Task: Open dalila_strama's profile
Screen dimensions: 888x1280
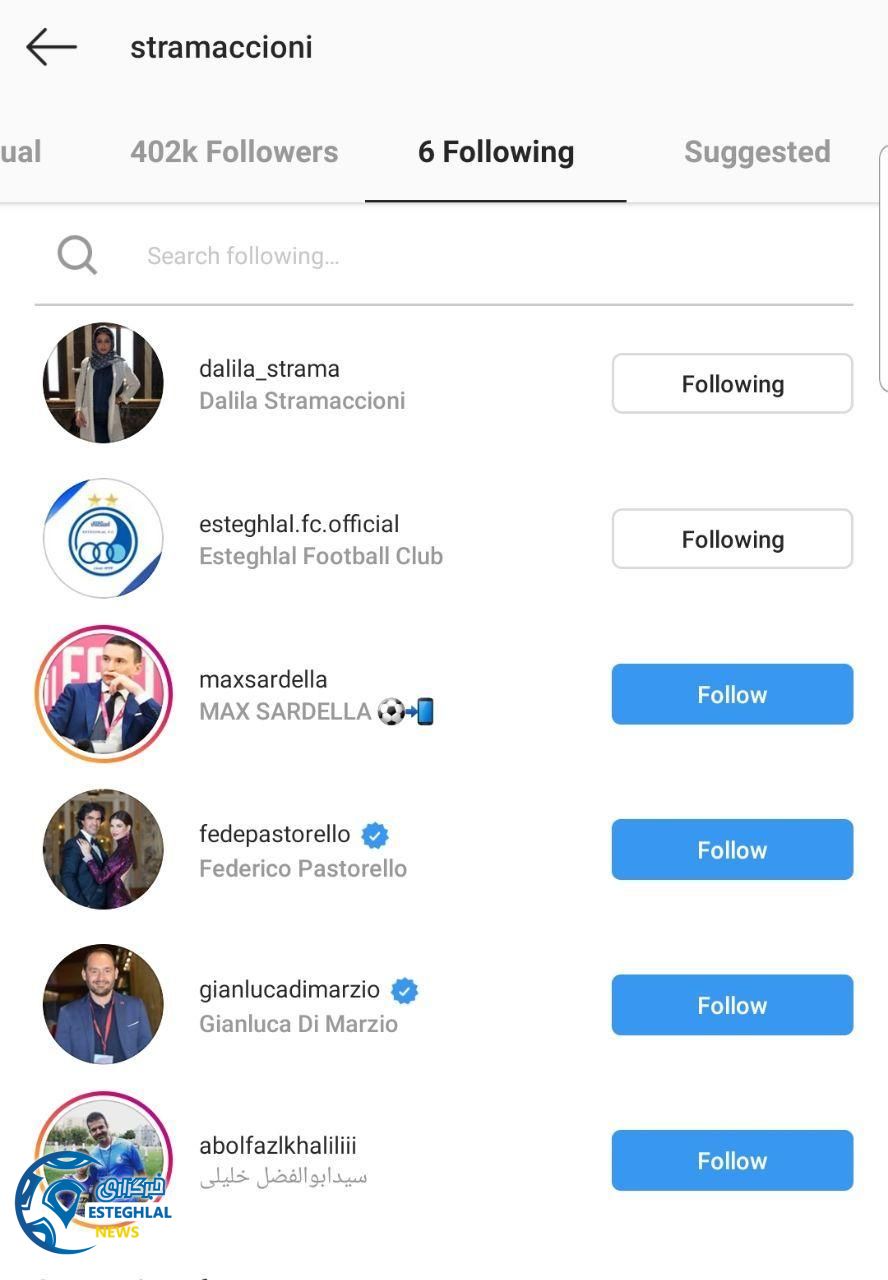Action: click(270, 369)
